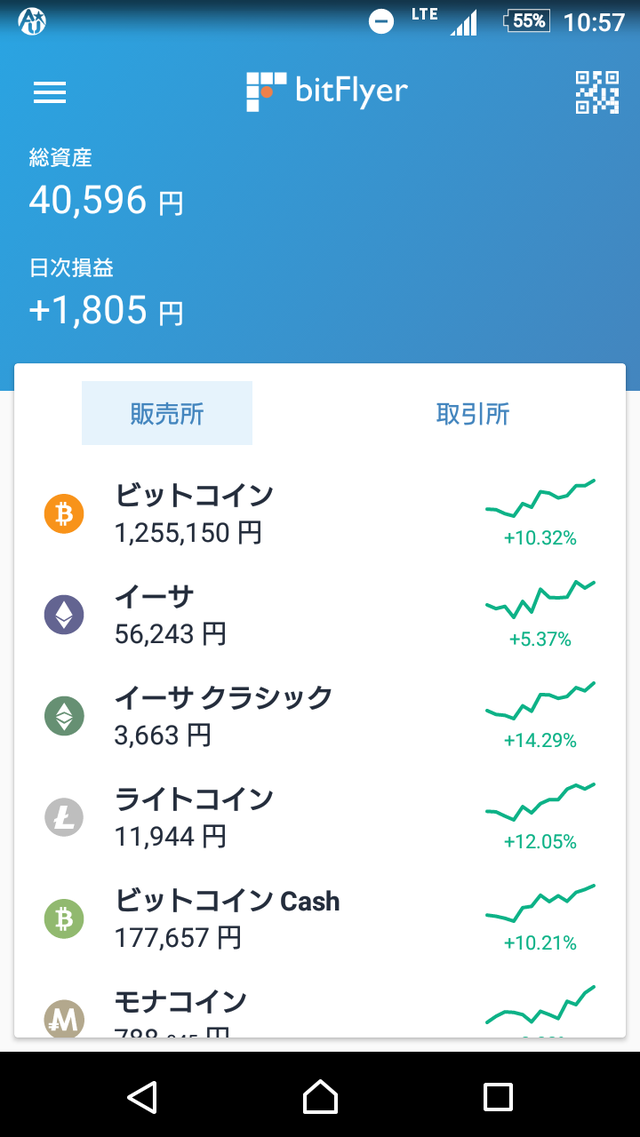Open the ビットコイン row

pos(320,514)
